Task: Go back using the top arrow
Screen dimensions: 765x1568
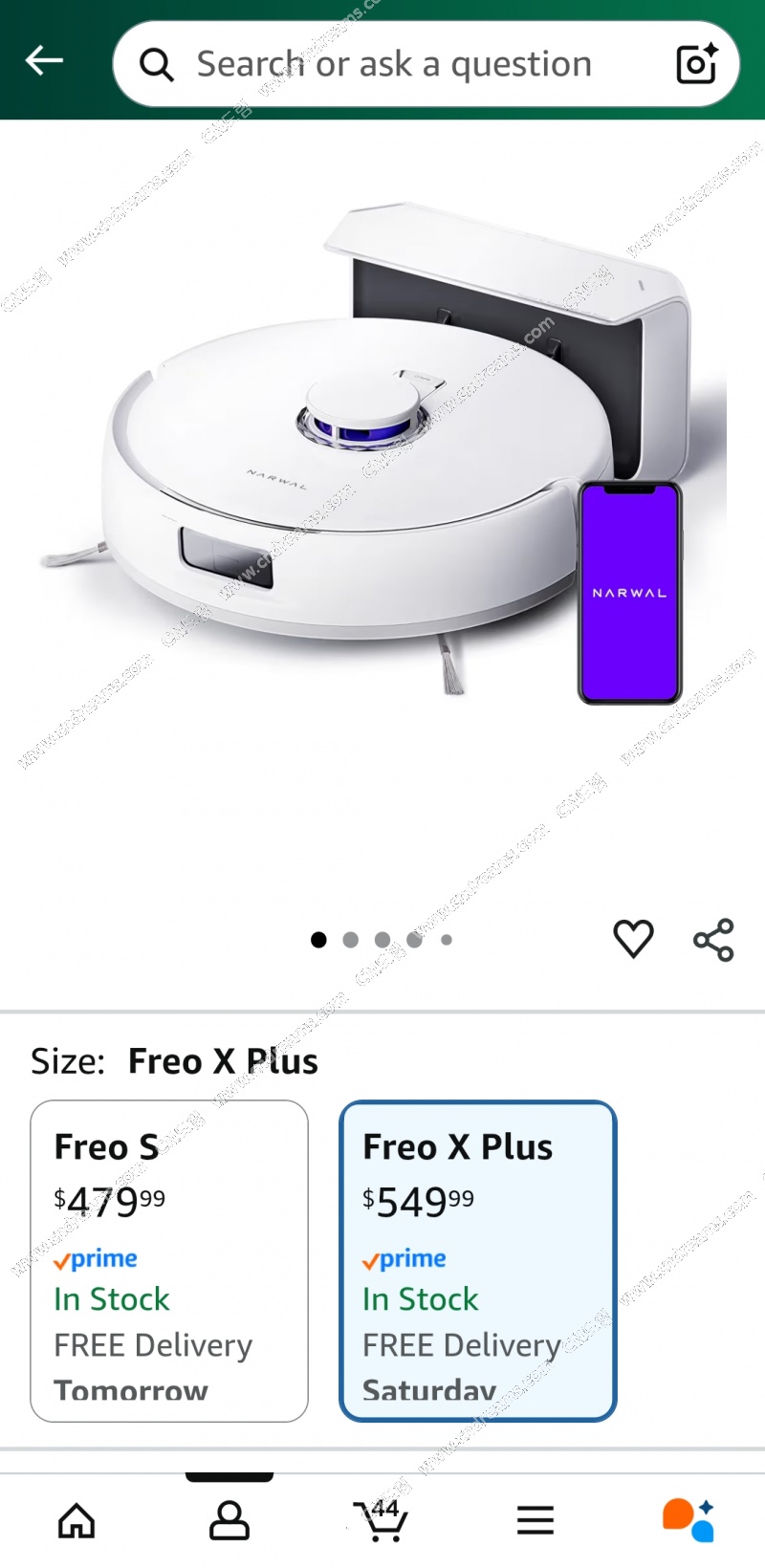Action: coord(44,61)
